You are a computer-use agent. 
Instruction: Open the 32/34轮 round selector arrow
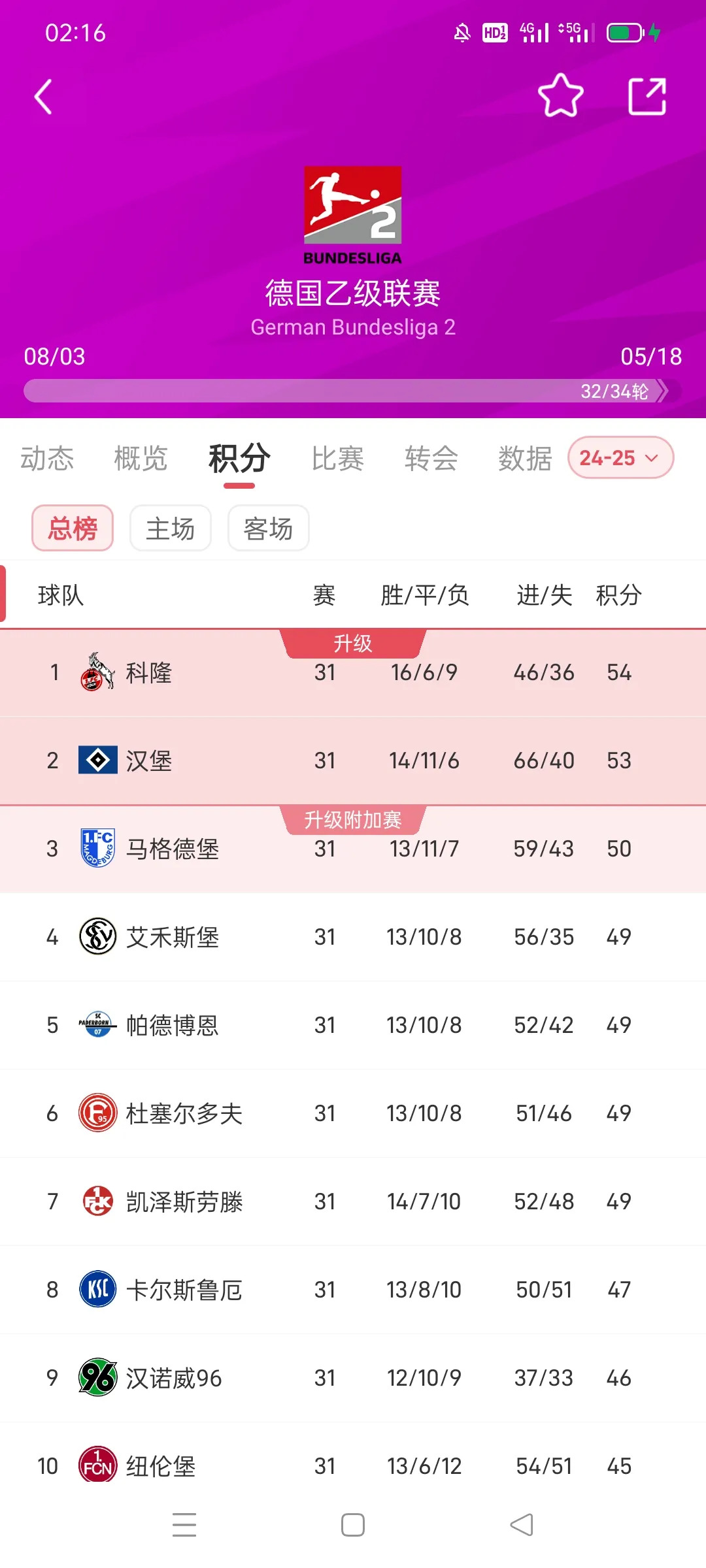[662, 391]
